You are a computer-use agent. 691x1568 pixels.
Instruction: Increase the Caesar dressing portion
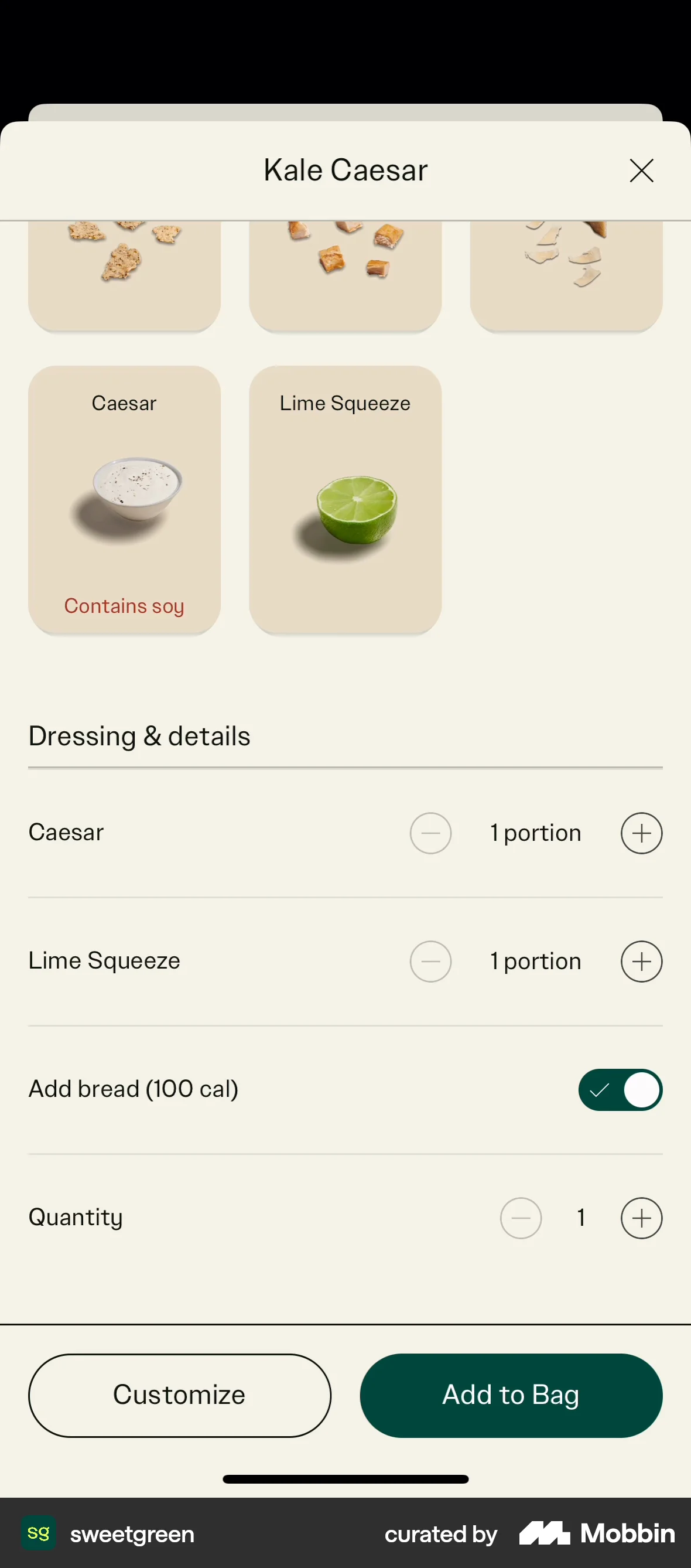[641, 833]
